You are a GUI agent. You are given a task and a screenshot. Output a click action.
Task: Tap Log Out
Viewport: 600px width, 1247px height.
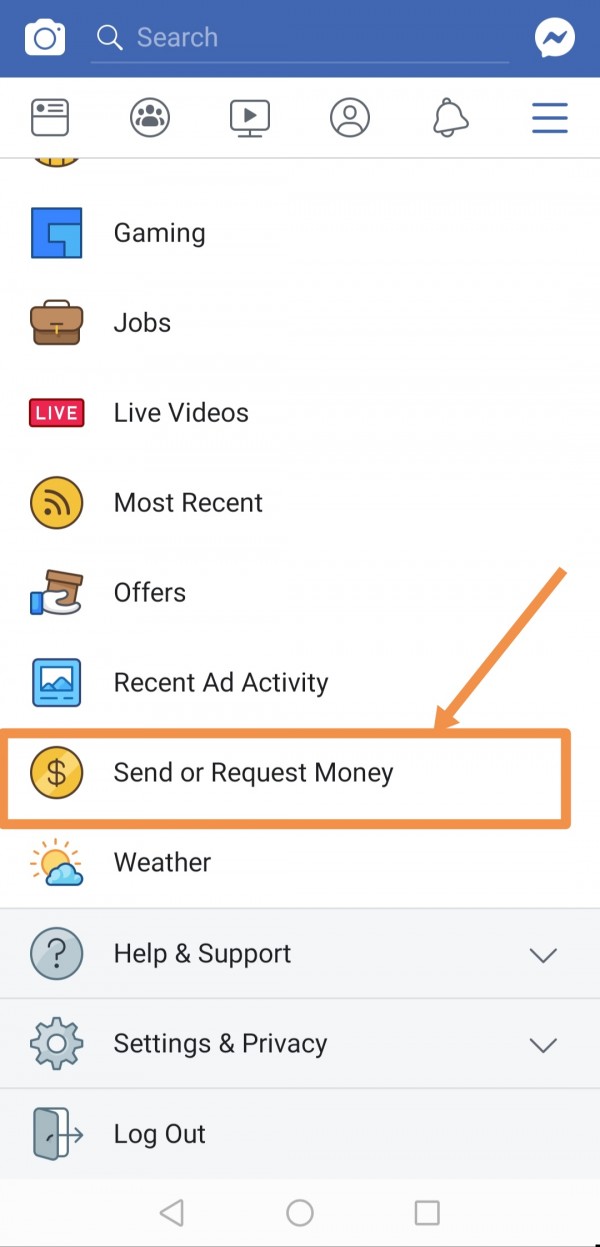click(x=160, y=1134)
